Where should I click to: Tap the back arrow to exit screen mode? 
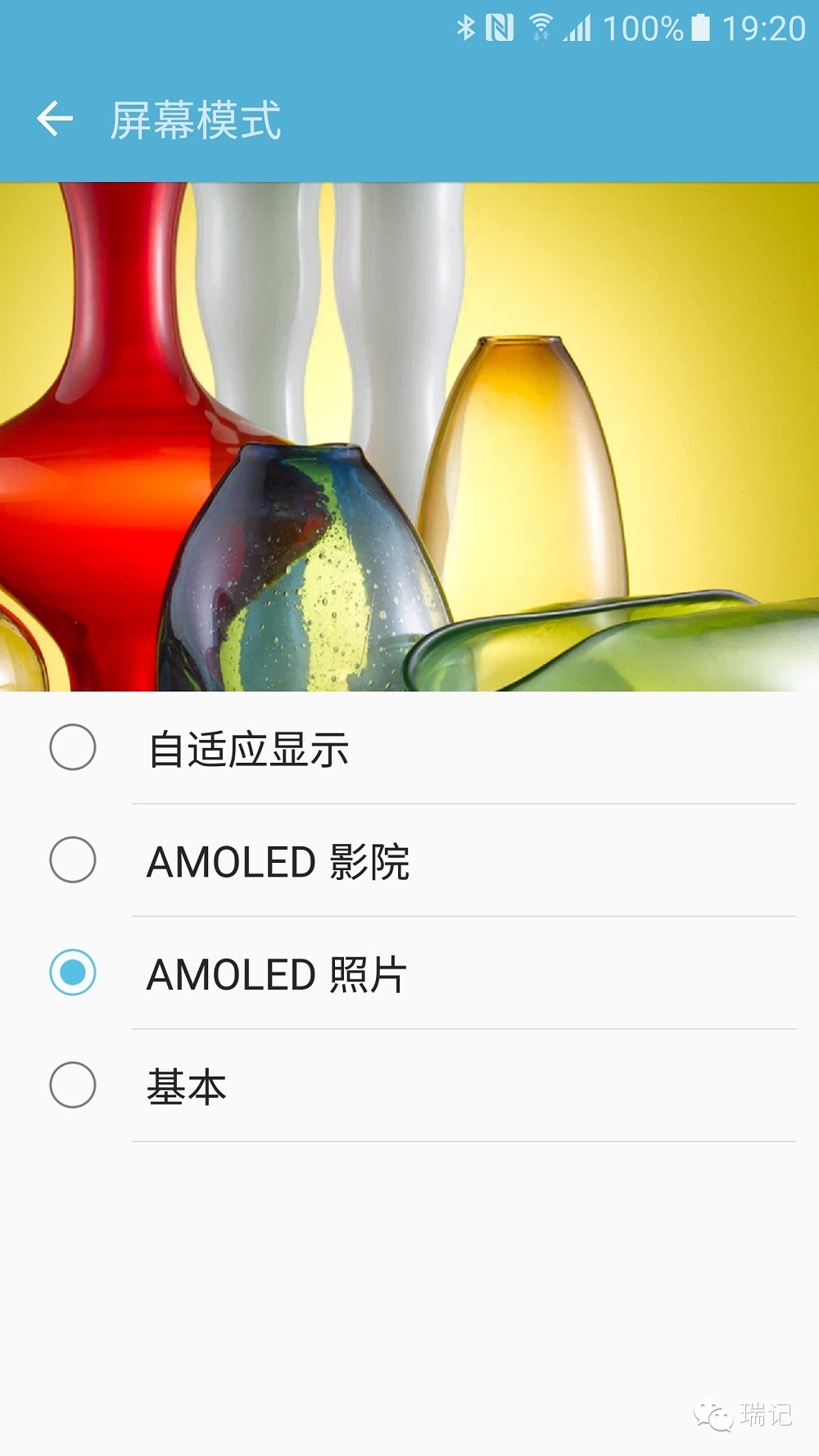click(x=53, y=119)
